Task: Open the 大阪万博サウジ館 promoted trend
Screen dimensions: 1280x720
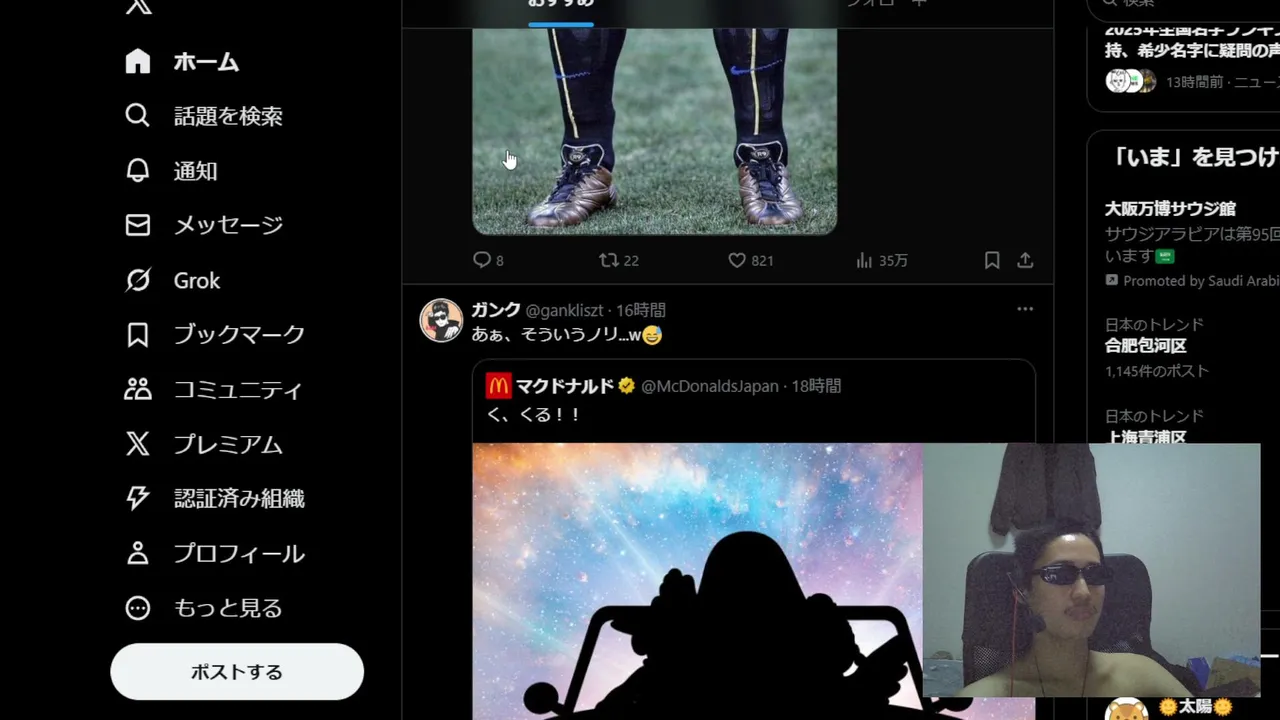Action: tap(1170, 209)
